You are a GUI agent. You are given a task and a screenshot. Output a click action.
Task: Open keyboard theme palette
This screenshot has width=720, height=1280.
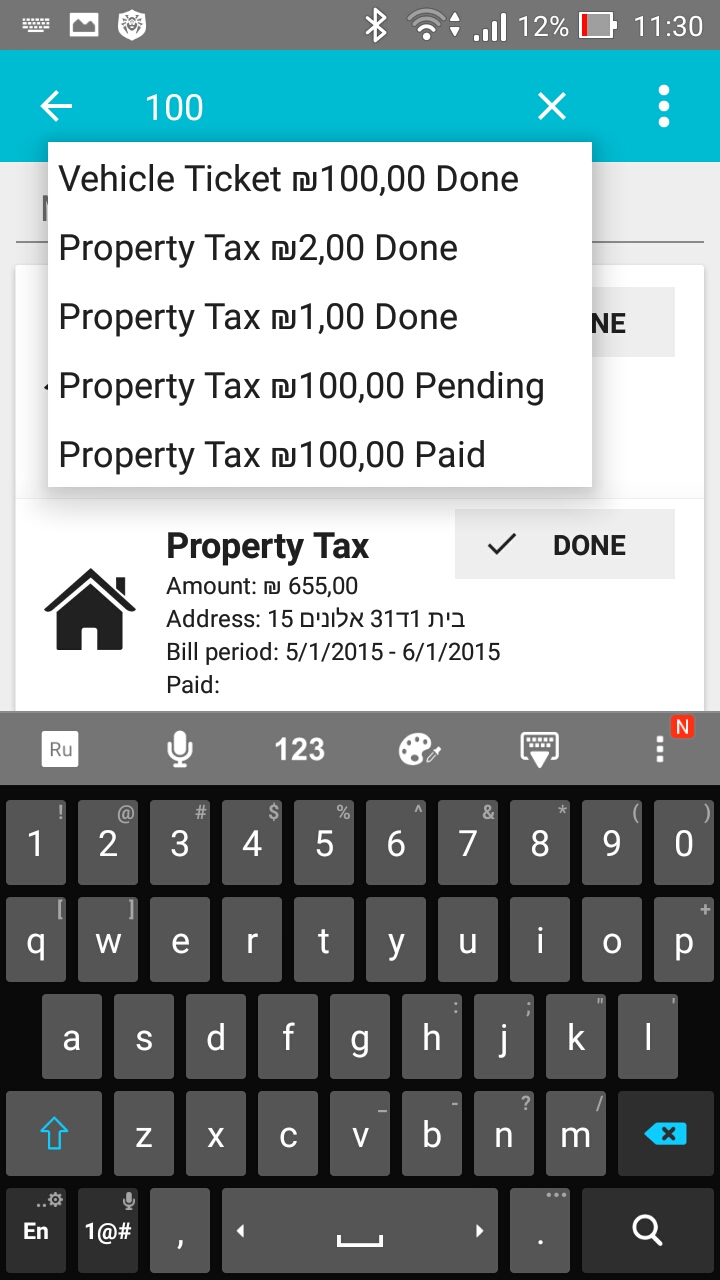(420, 749)
